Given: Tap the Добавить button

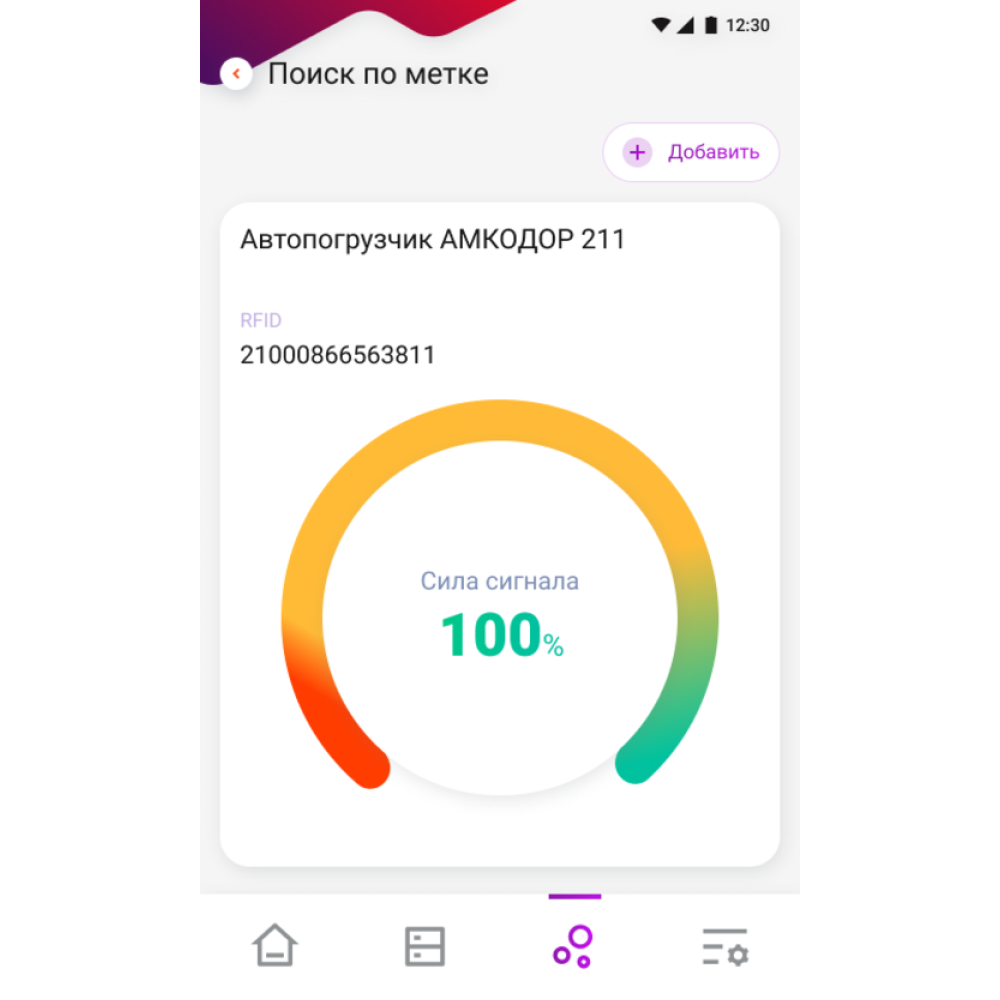Looking at the screenshot, I should [691, 152].
